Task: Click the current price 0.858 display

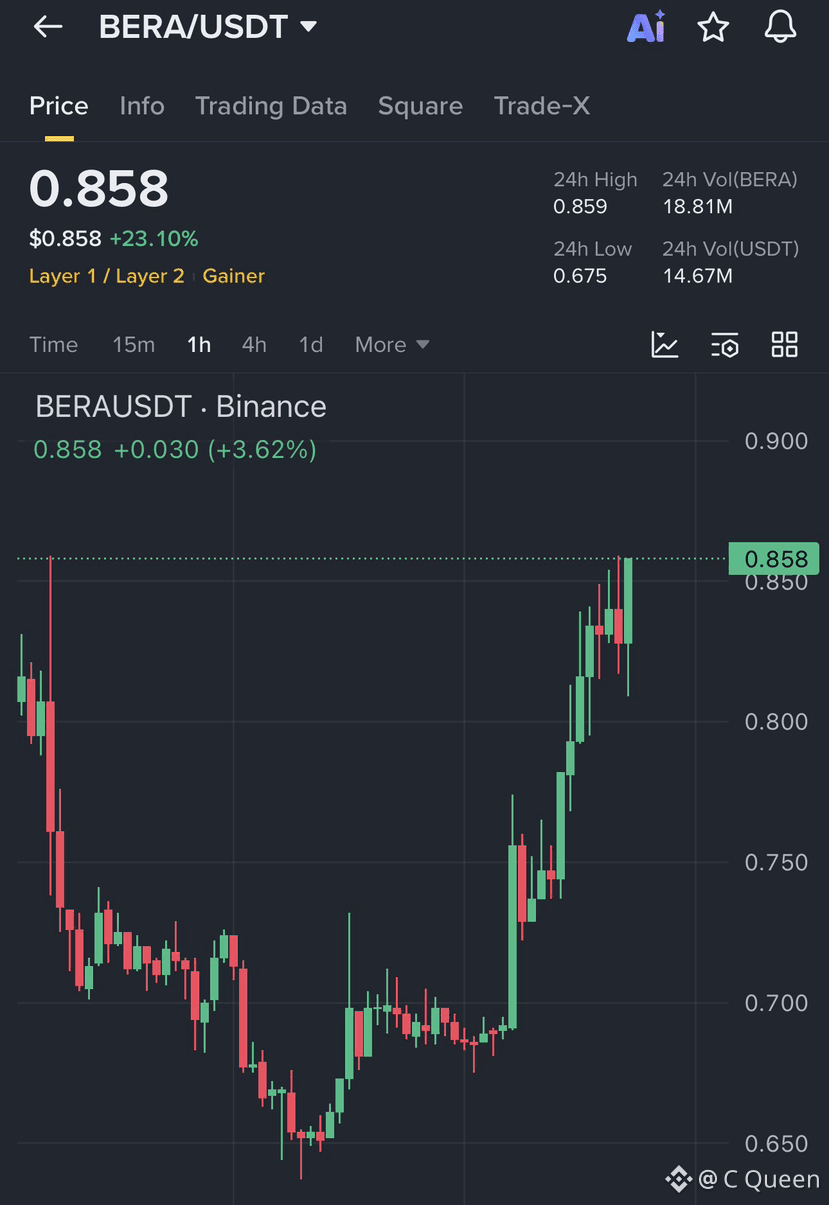Action: (x=98, y=188)
